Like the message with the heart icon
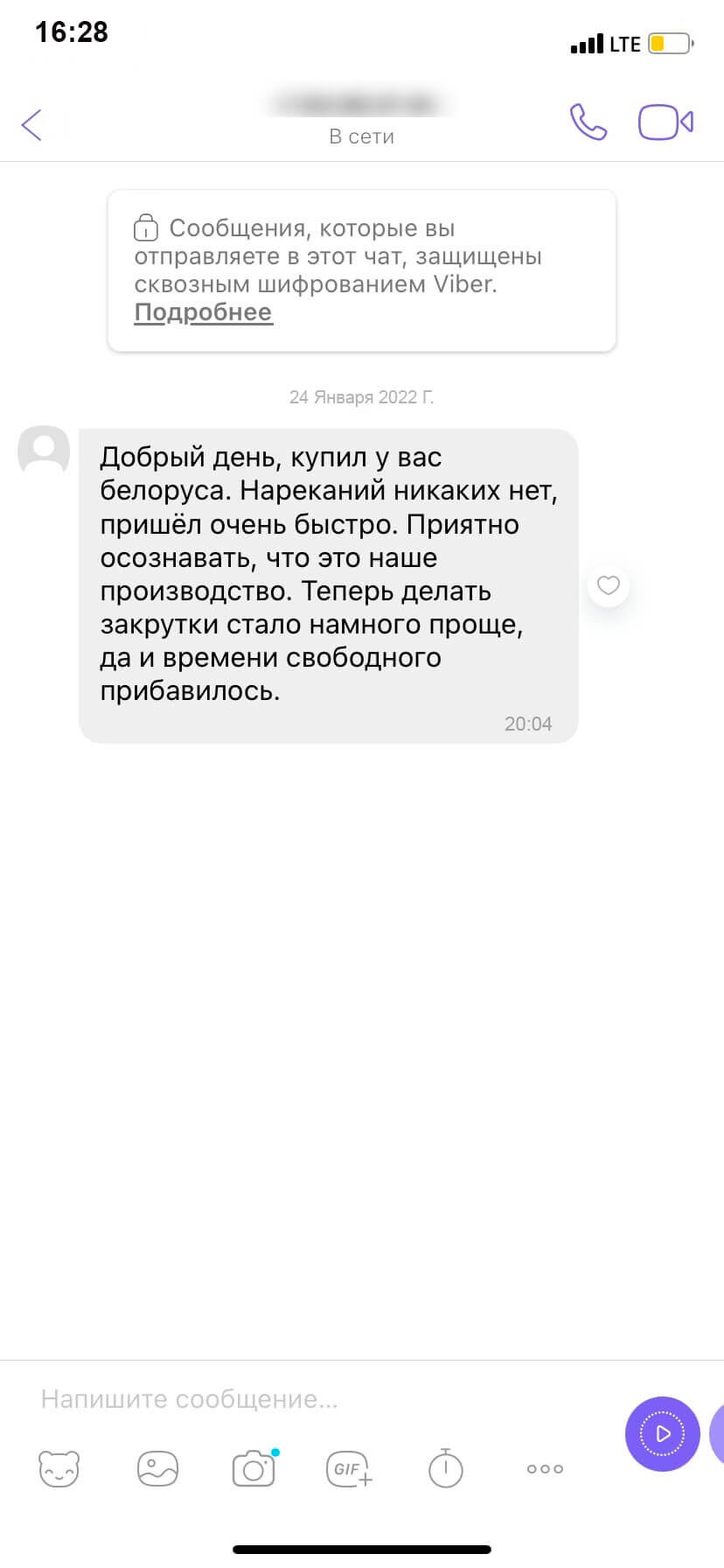 [x=609, y=585]
